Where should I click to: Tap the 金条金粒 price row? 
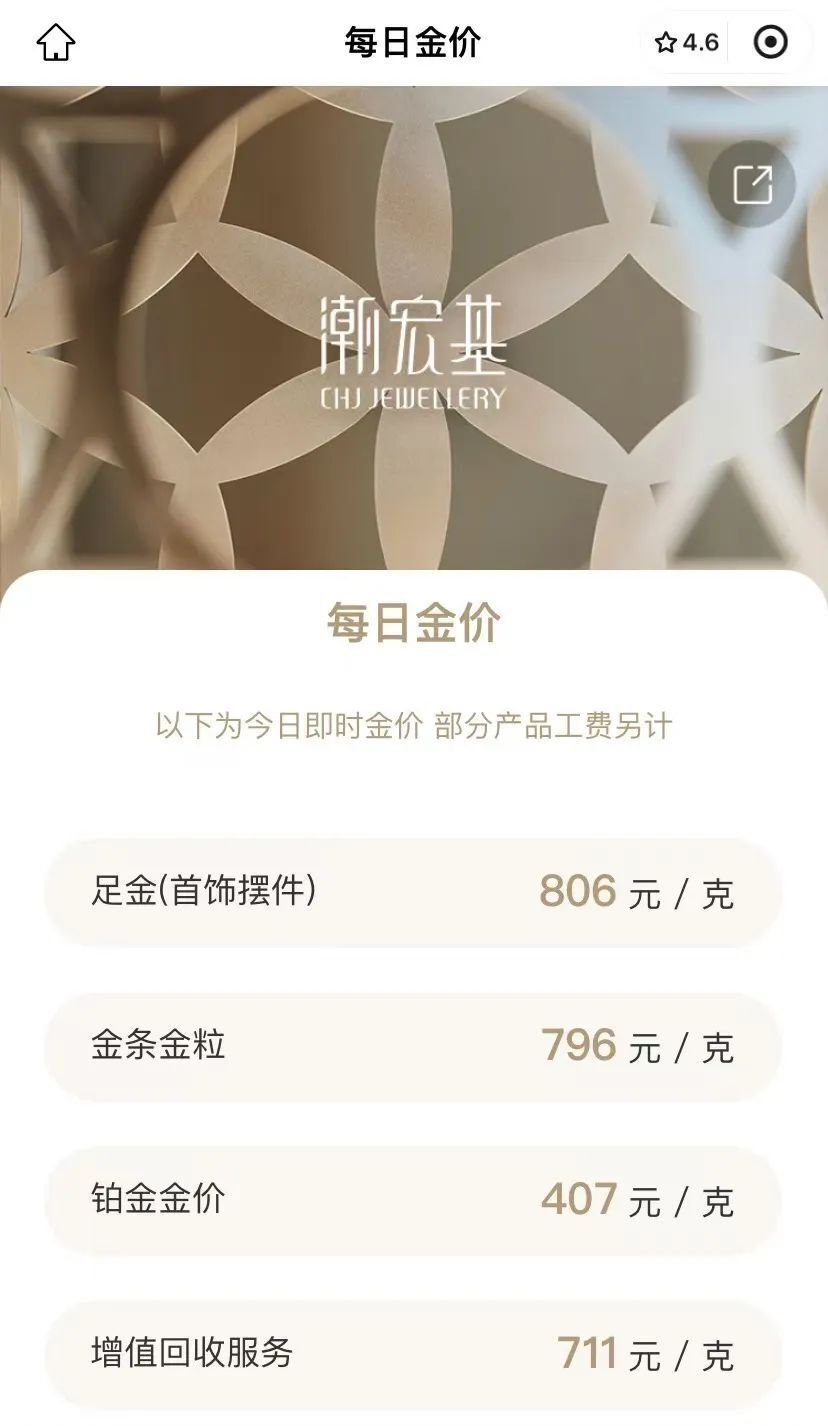point(414,1046)
